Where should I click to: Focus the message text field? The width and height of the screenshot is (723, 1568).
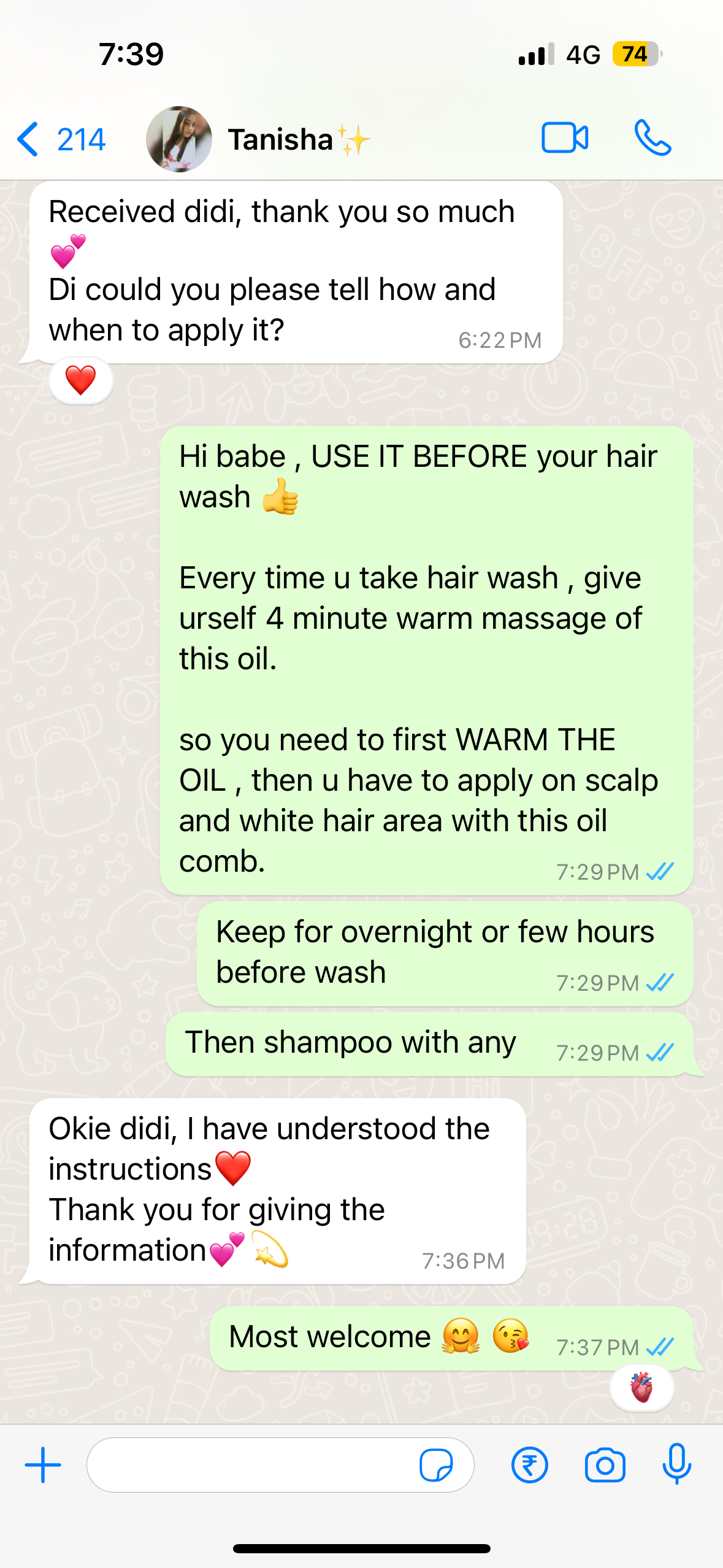pos(251,1465)
